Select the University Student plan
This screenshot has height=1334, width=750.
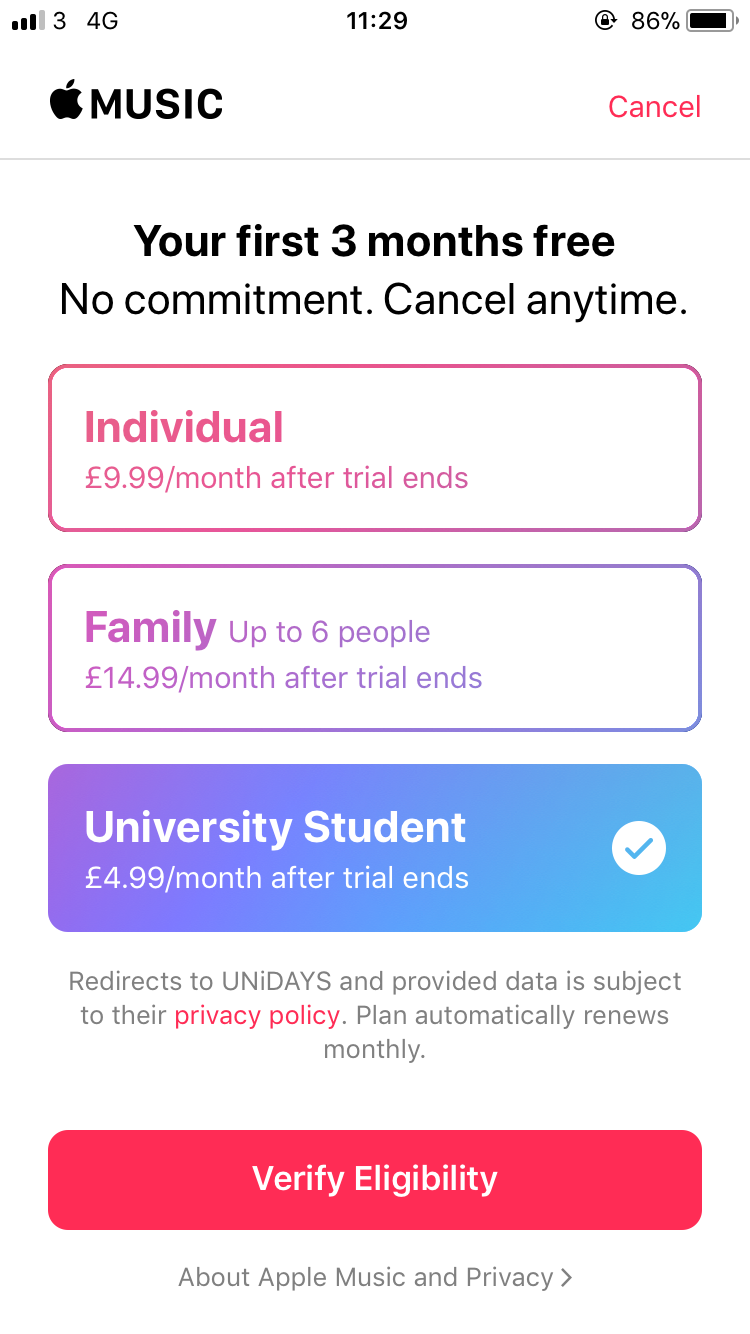[x=375, y=848]
